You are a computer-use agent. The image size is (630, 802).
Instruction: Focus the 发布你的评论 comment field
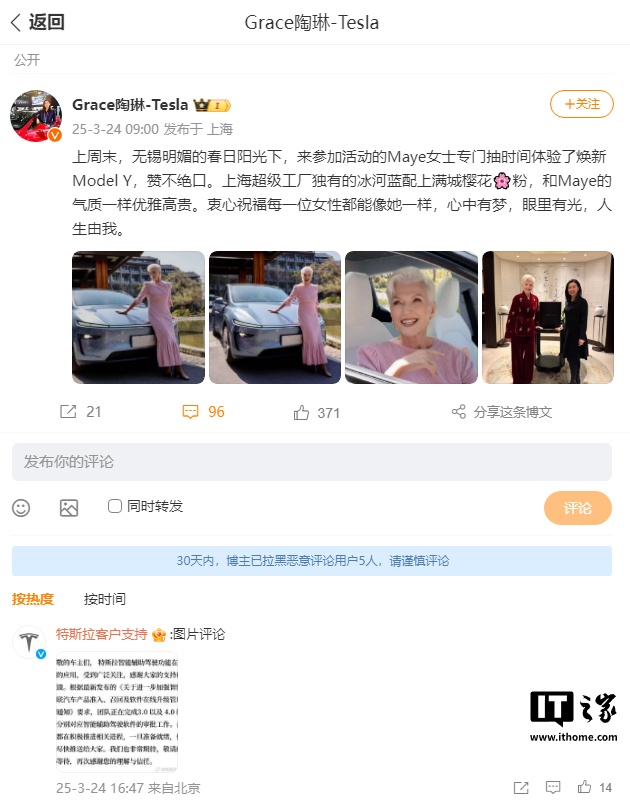pos(311,462)
